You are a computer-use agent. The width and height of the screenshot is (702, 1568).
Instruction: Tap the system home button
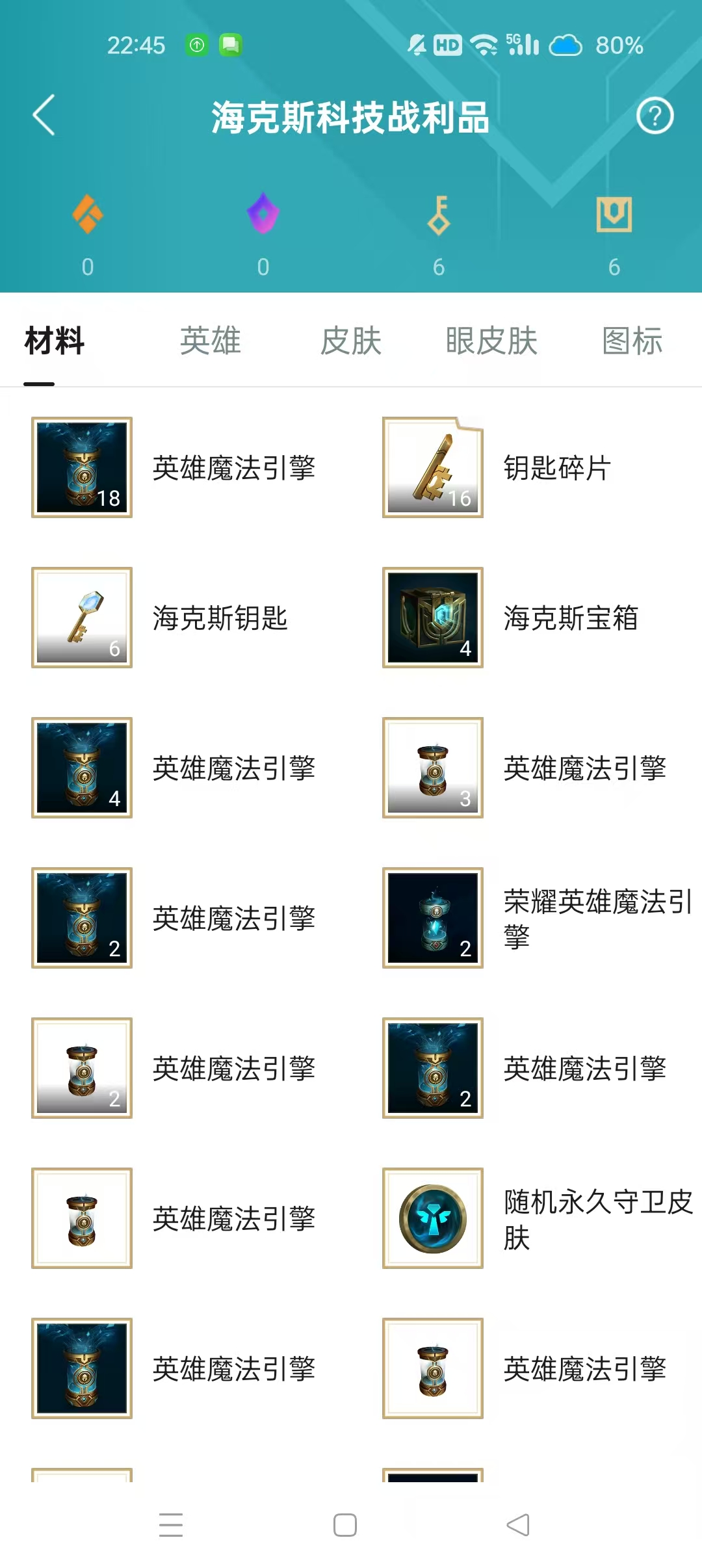coord(344,1525)
